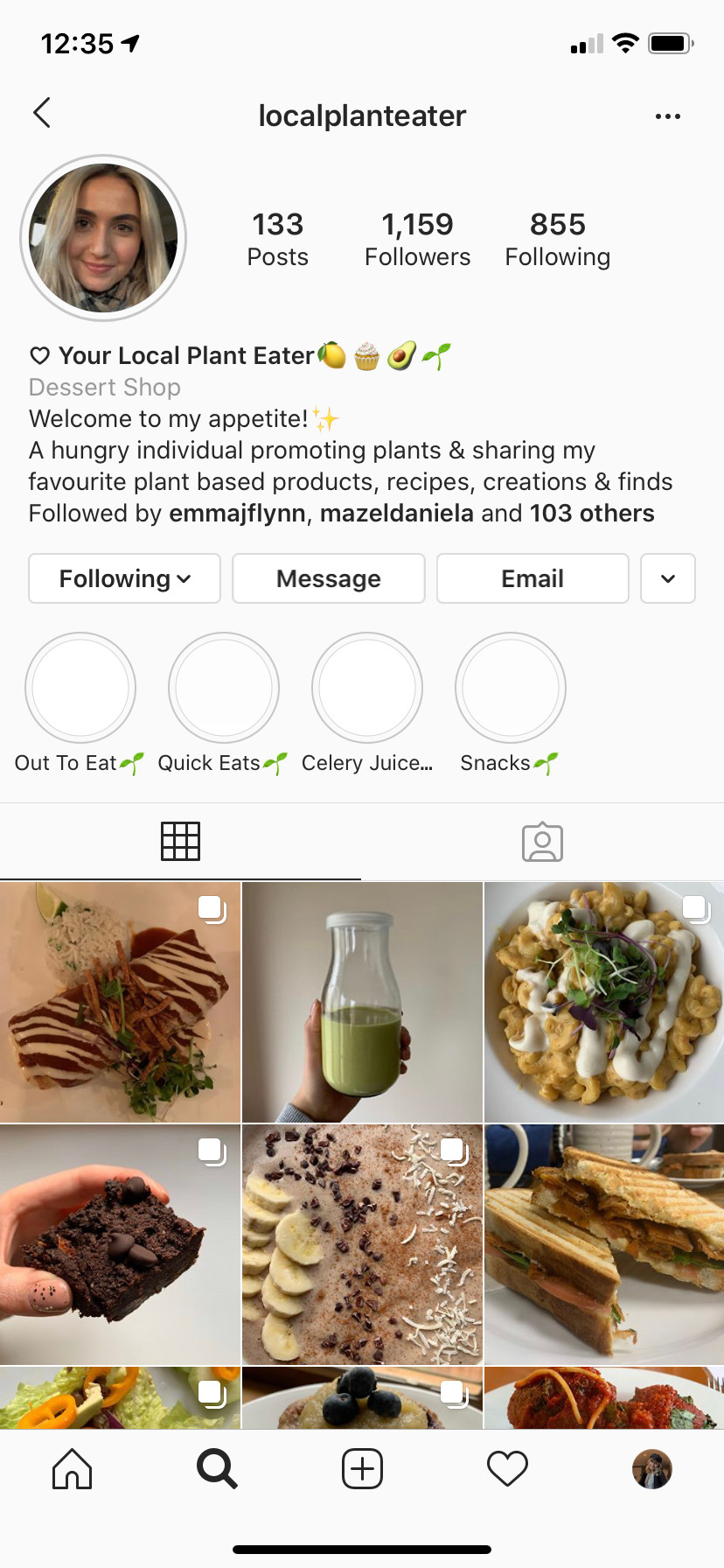Open the chocolate brownie post
The width and height of the screenshot is (724, 1568).
120,1244
